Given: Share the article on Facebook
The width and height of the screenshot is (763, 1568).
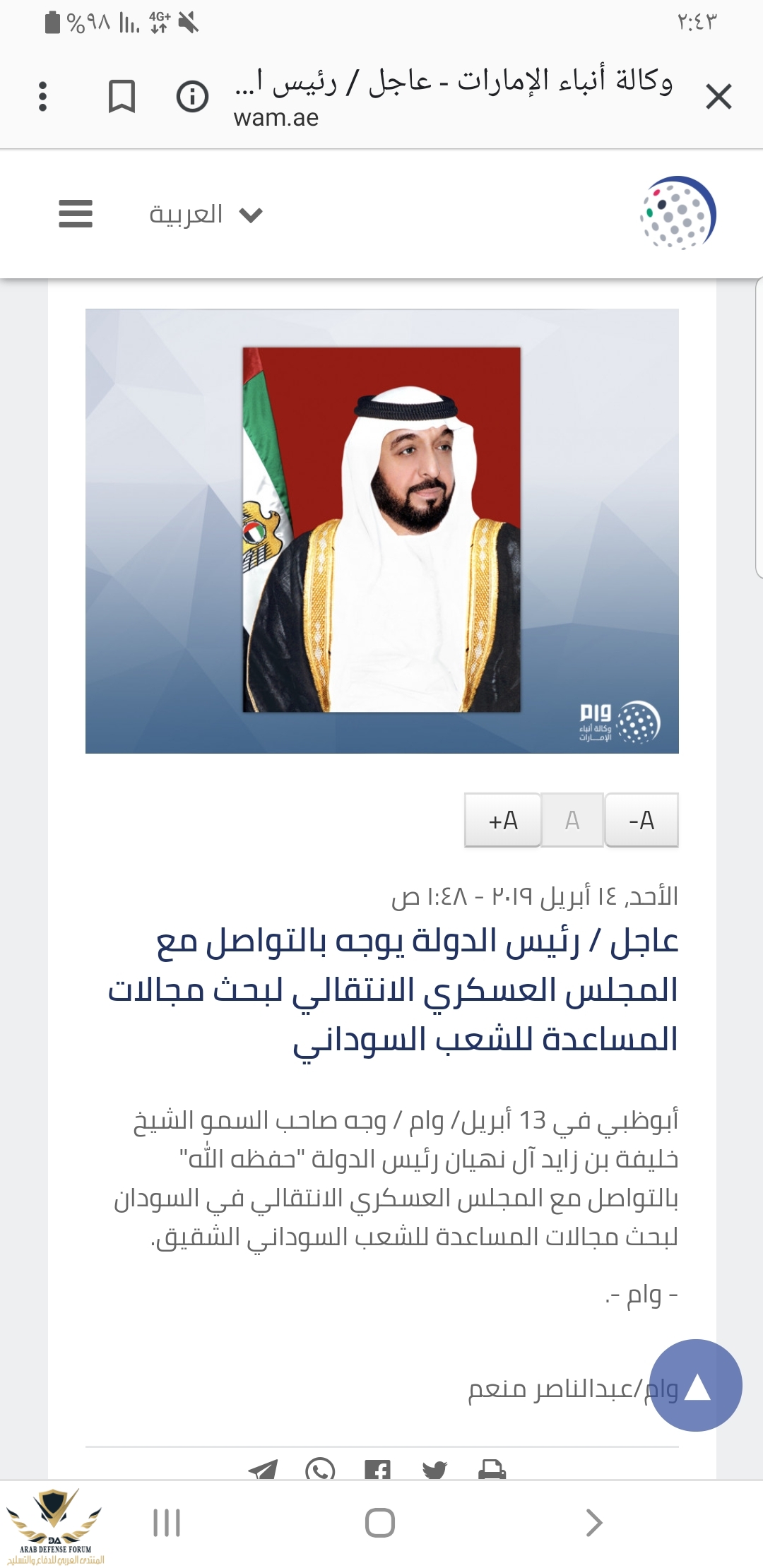Looking at the screenshot, I should pos(377,1471).
